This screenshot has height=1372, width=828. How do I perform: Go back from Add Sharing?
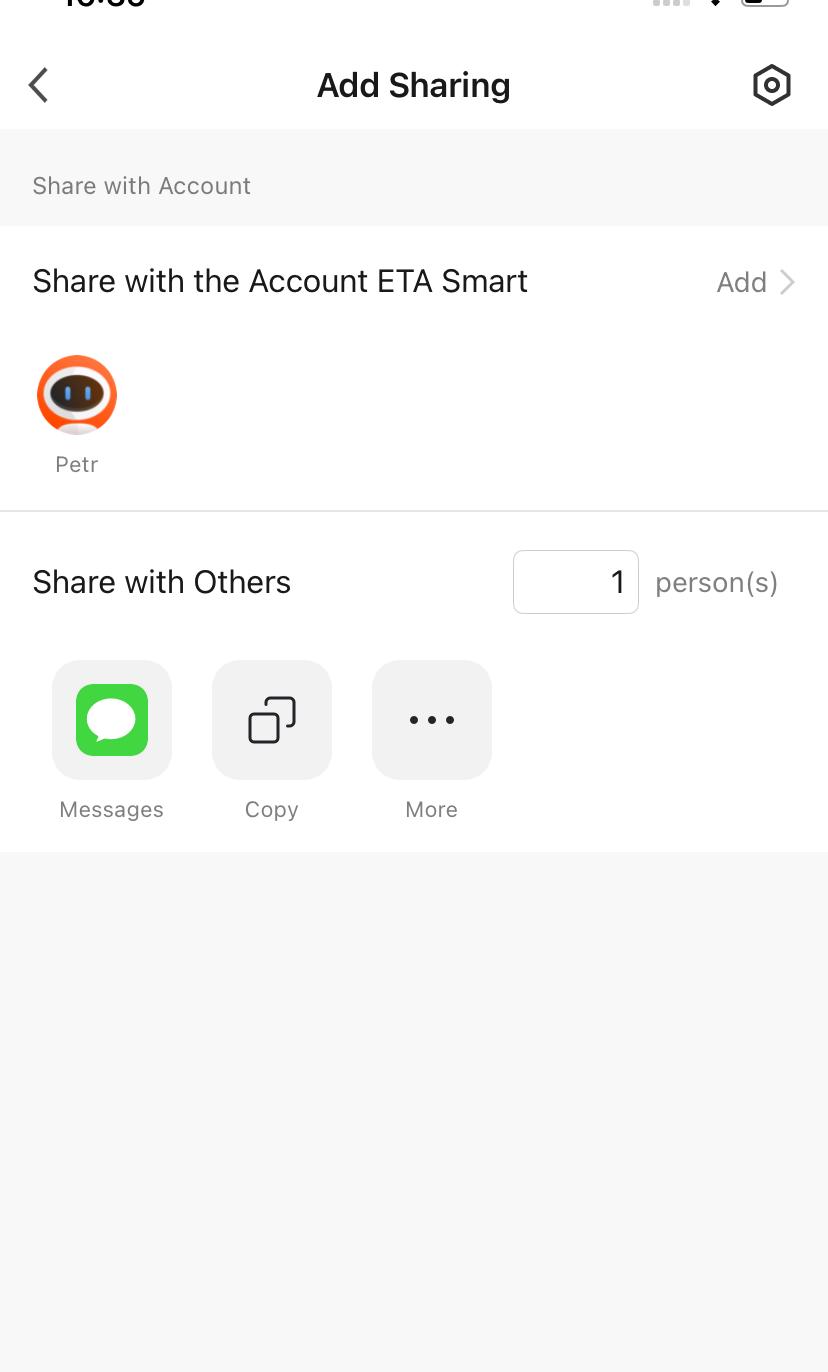[39, 85]
